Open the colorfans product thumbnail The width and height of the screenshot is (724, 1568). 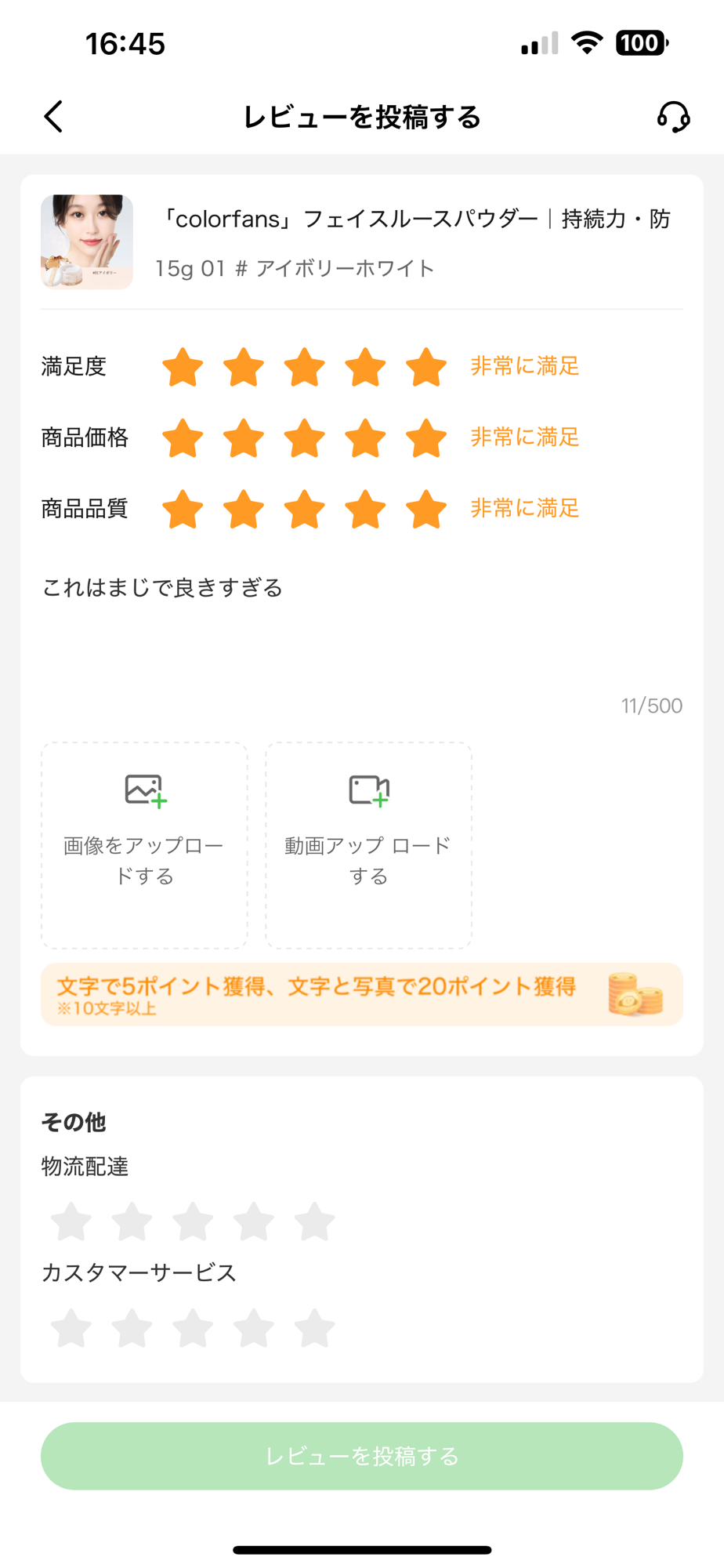pyautogui.click(x=87, y=241)
